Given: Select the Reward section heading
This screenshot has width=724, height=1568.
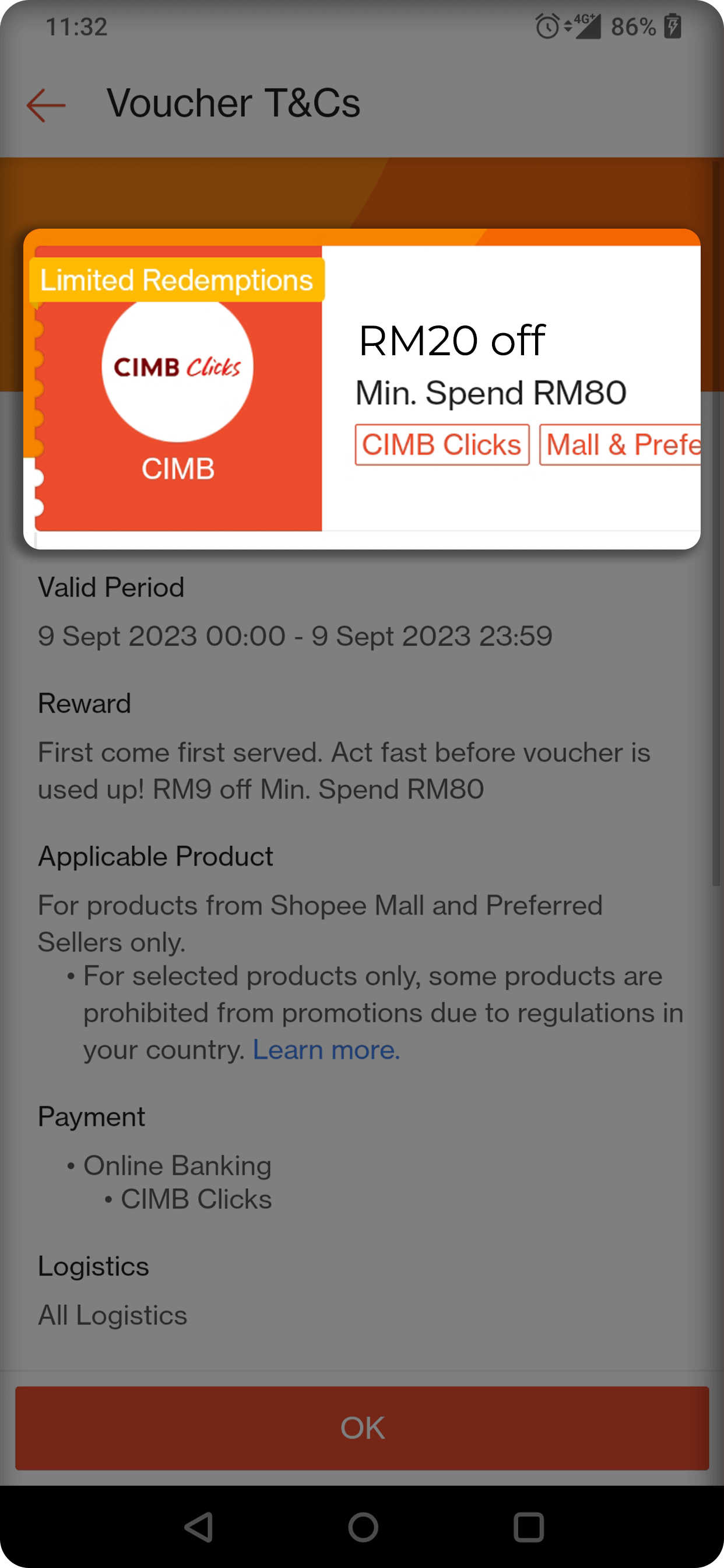Looking at the screenshot, I should pyautogui.click(x=84, y=703).
